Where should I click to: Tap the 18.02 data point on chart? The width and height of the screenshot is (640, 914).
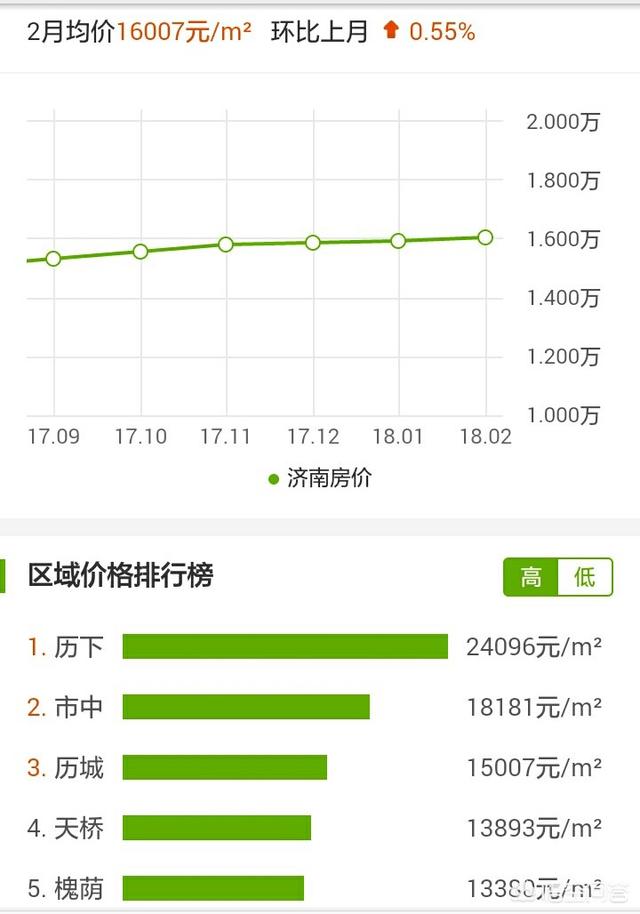(x=485, y=237)
